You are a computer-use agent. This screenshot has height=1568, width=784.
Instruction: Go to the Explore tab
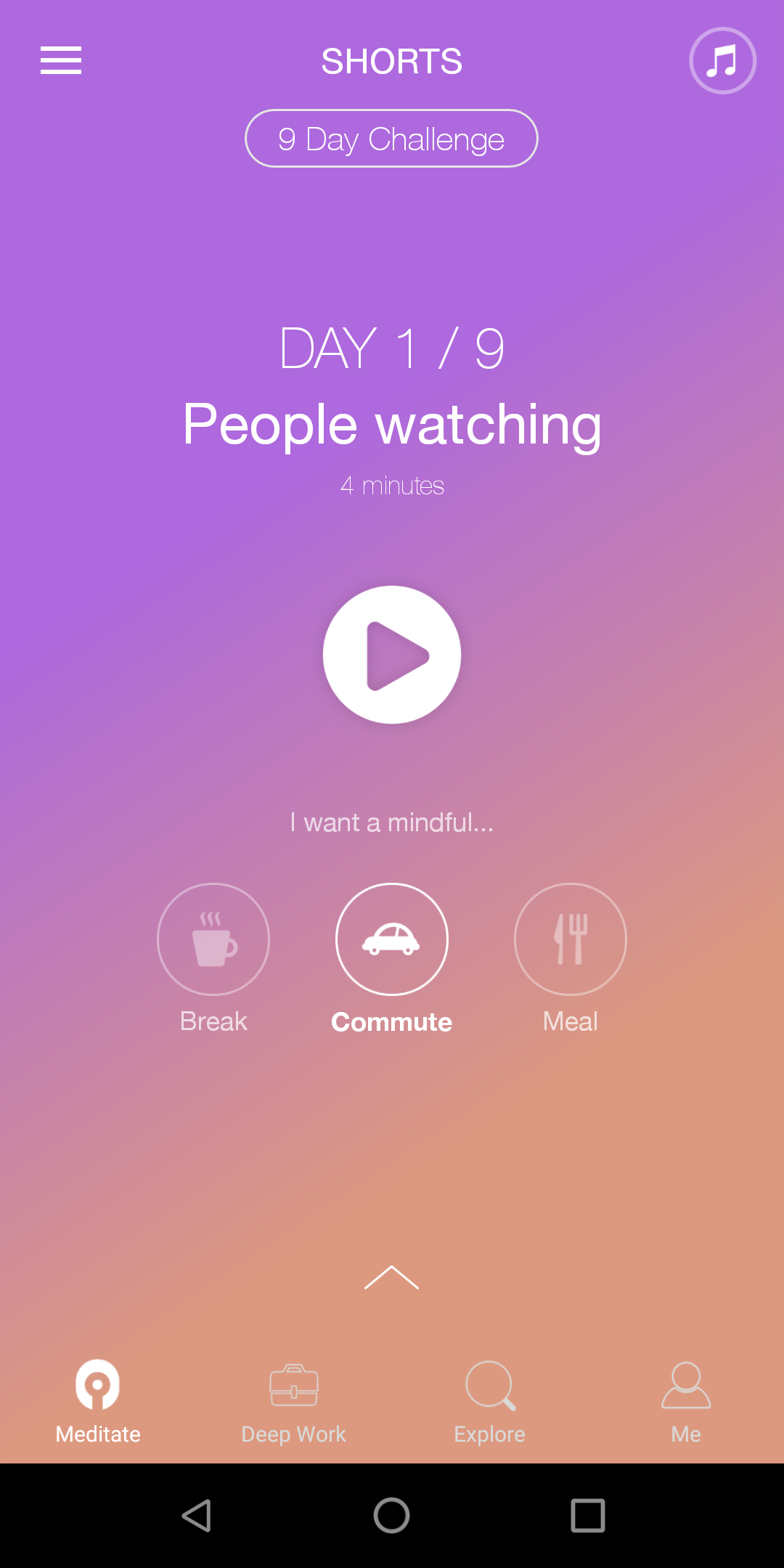click(x=490, y=1402)
